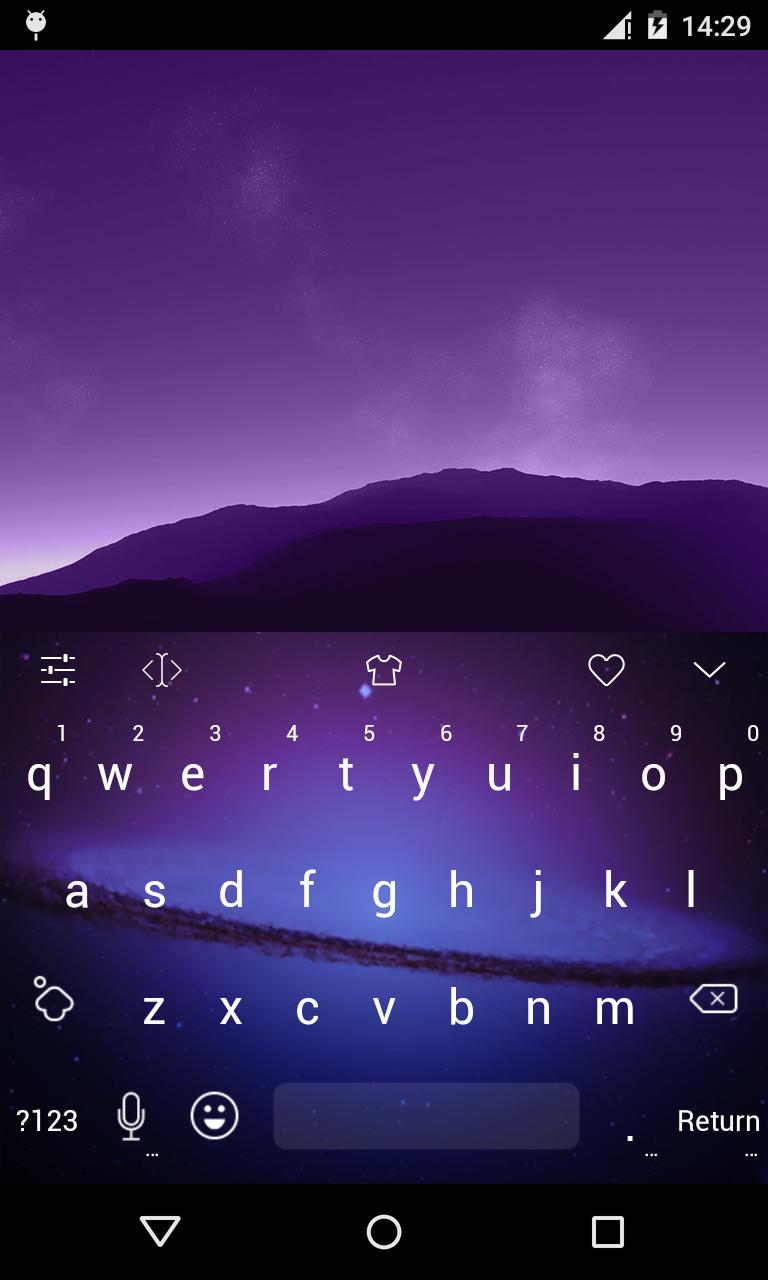
Task: Go to home screen
Action: pos(384,1231)
